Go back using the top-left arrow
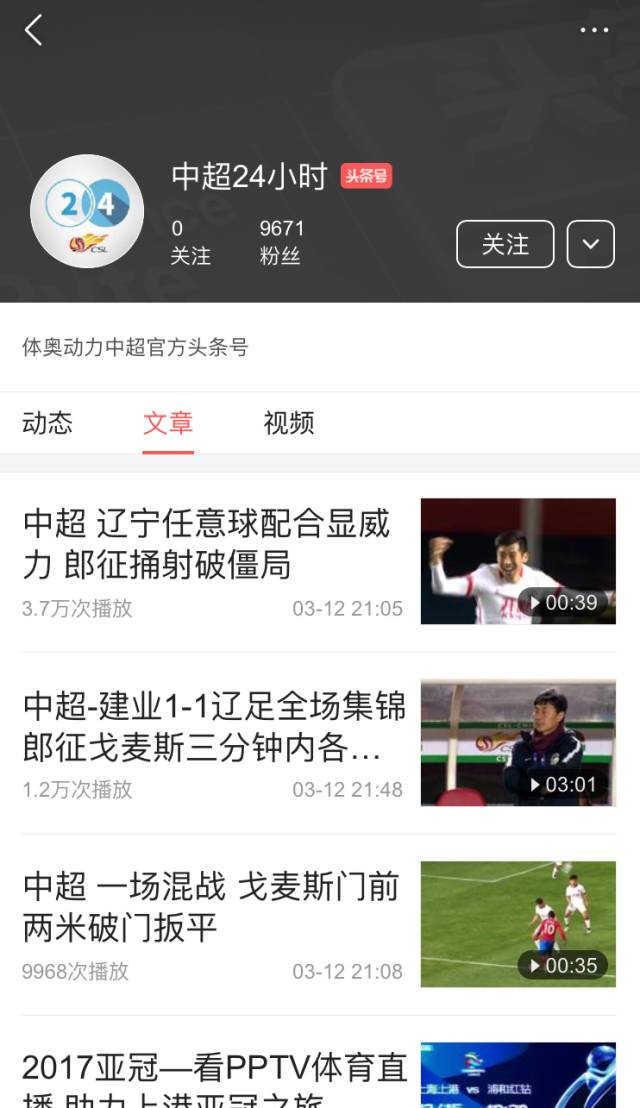The image size is (640, 1108). click(x=34, y=30)
